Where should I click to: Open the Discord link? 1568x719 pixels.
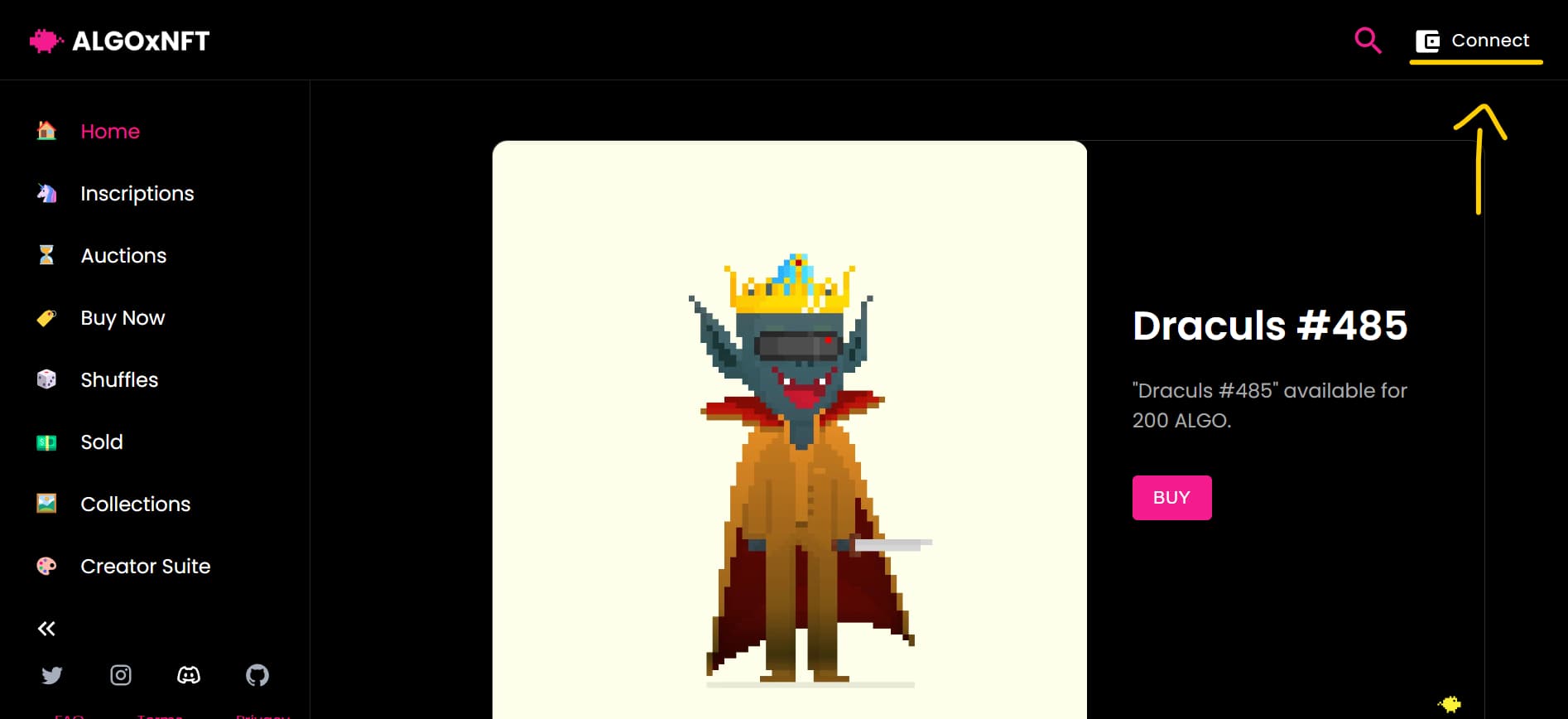coord(189,675)
